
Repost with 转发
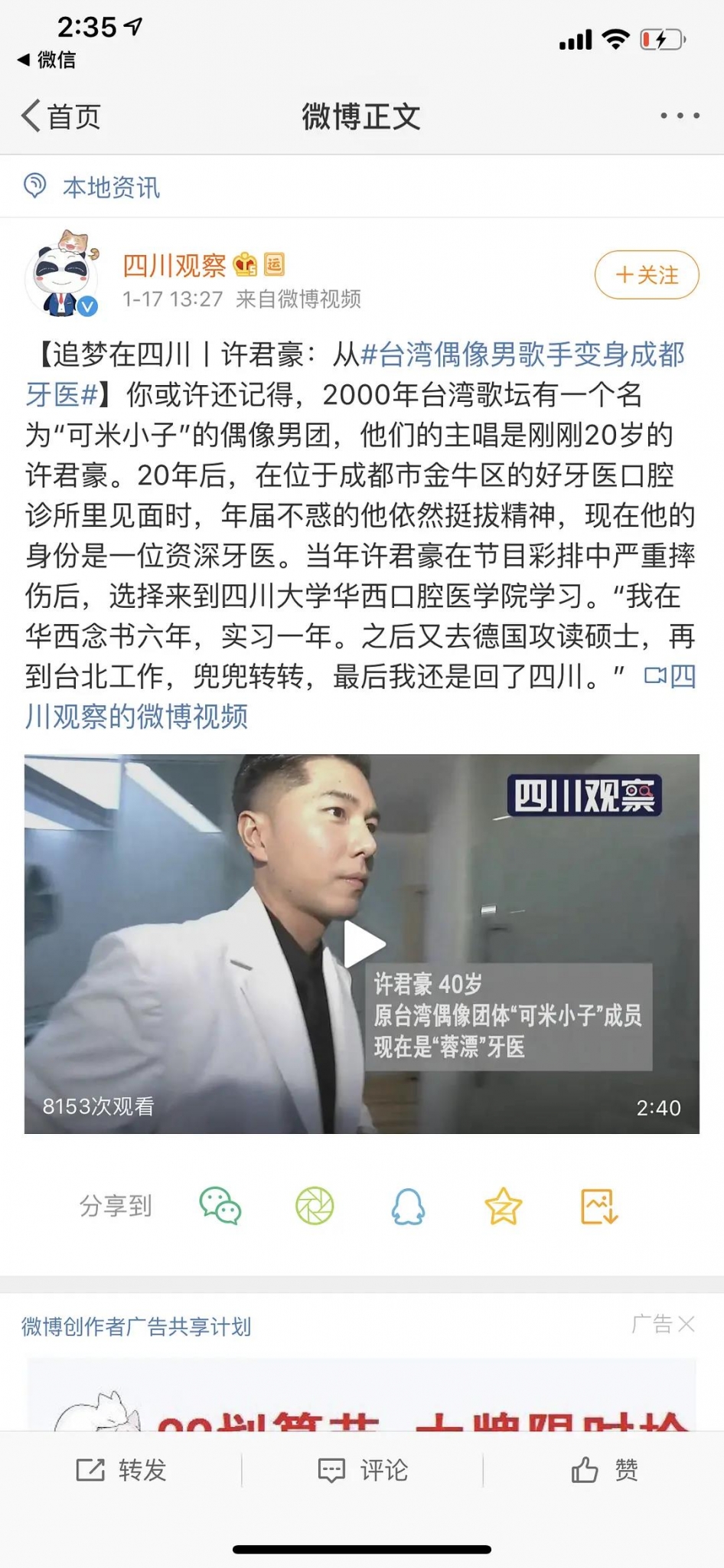(x=121, y=1470)
